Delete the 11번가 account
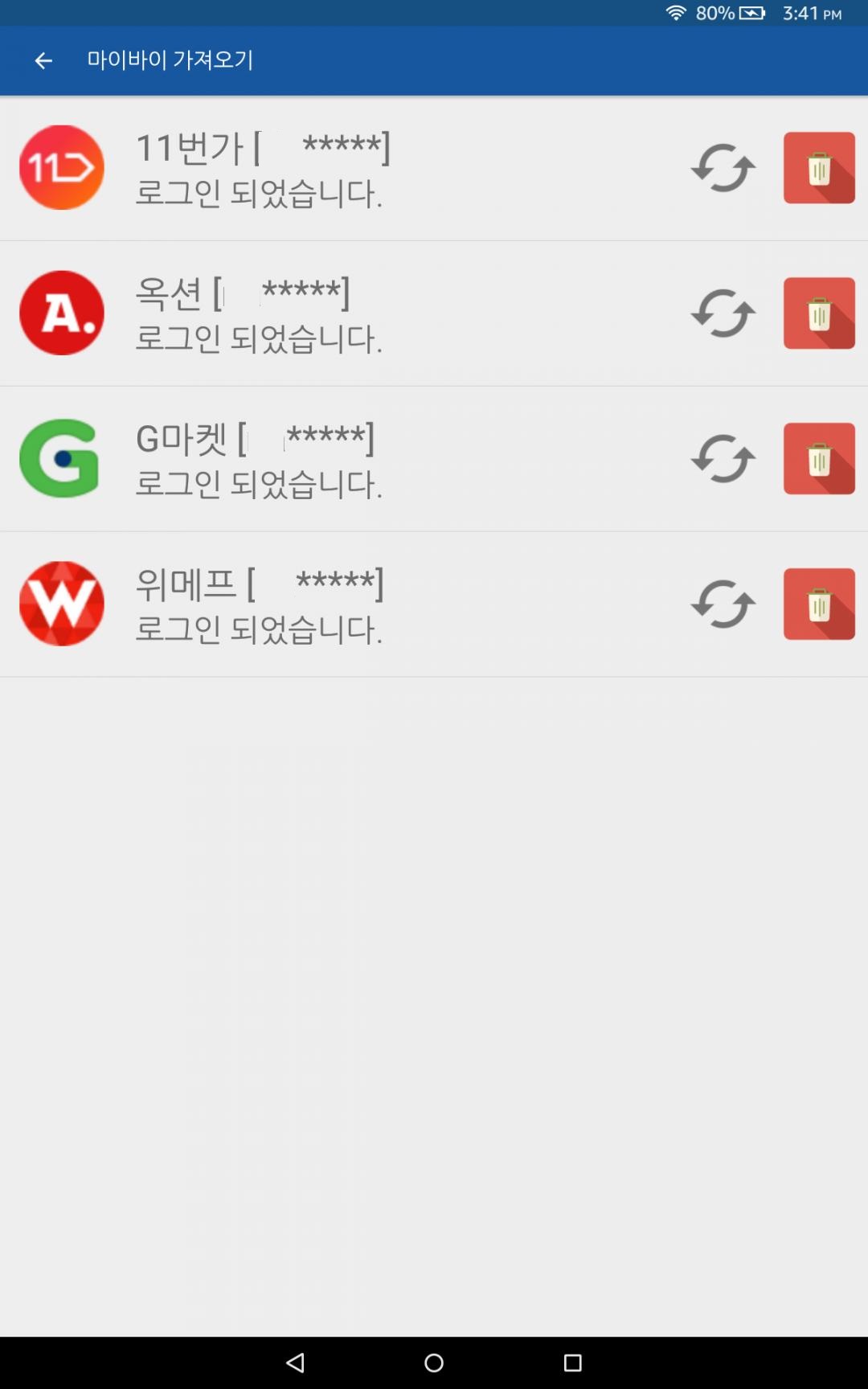Screen dimensions: 868x1389 (x=819, y=168)
